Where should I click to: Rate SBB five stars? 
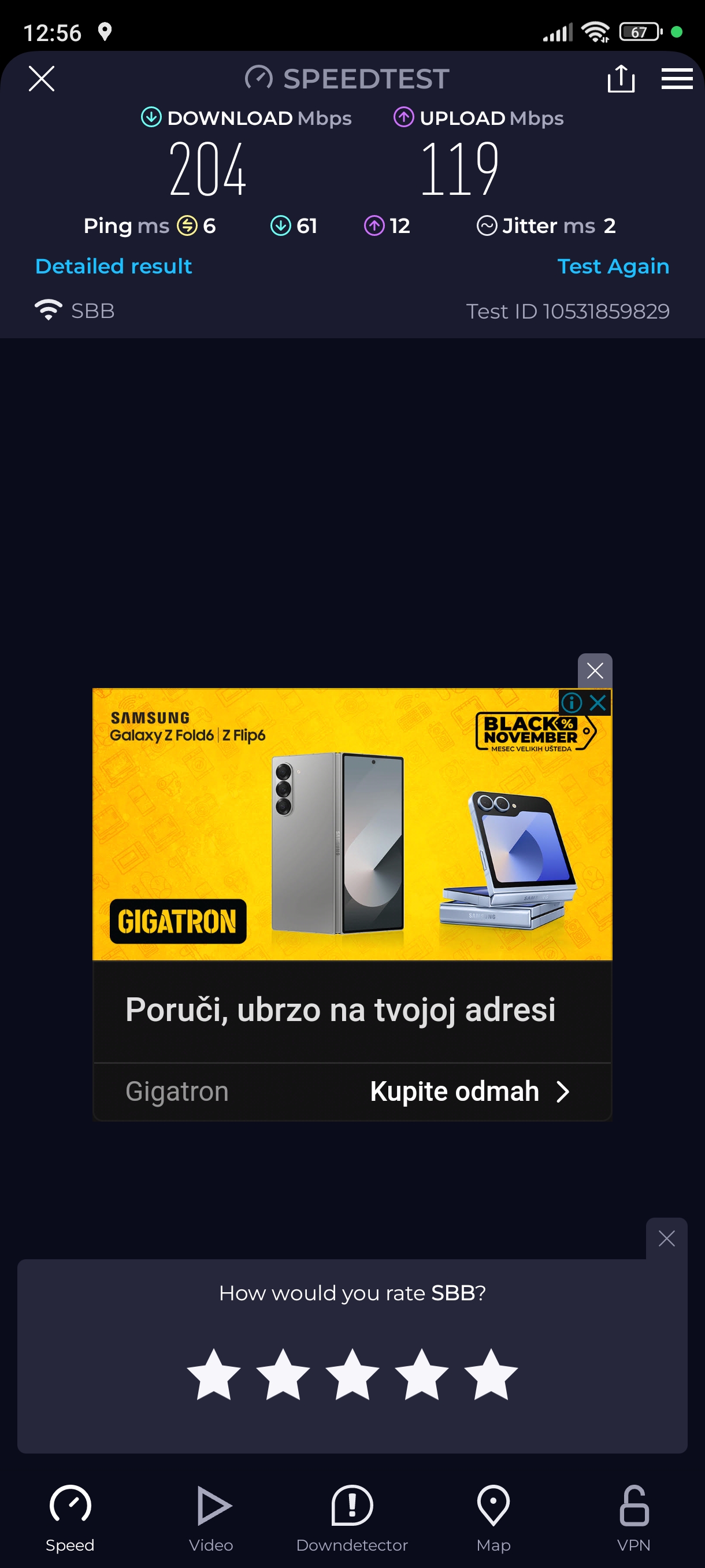click(490, 1374)
